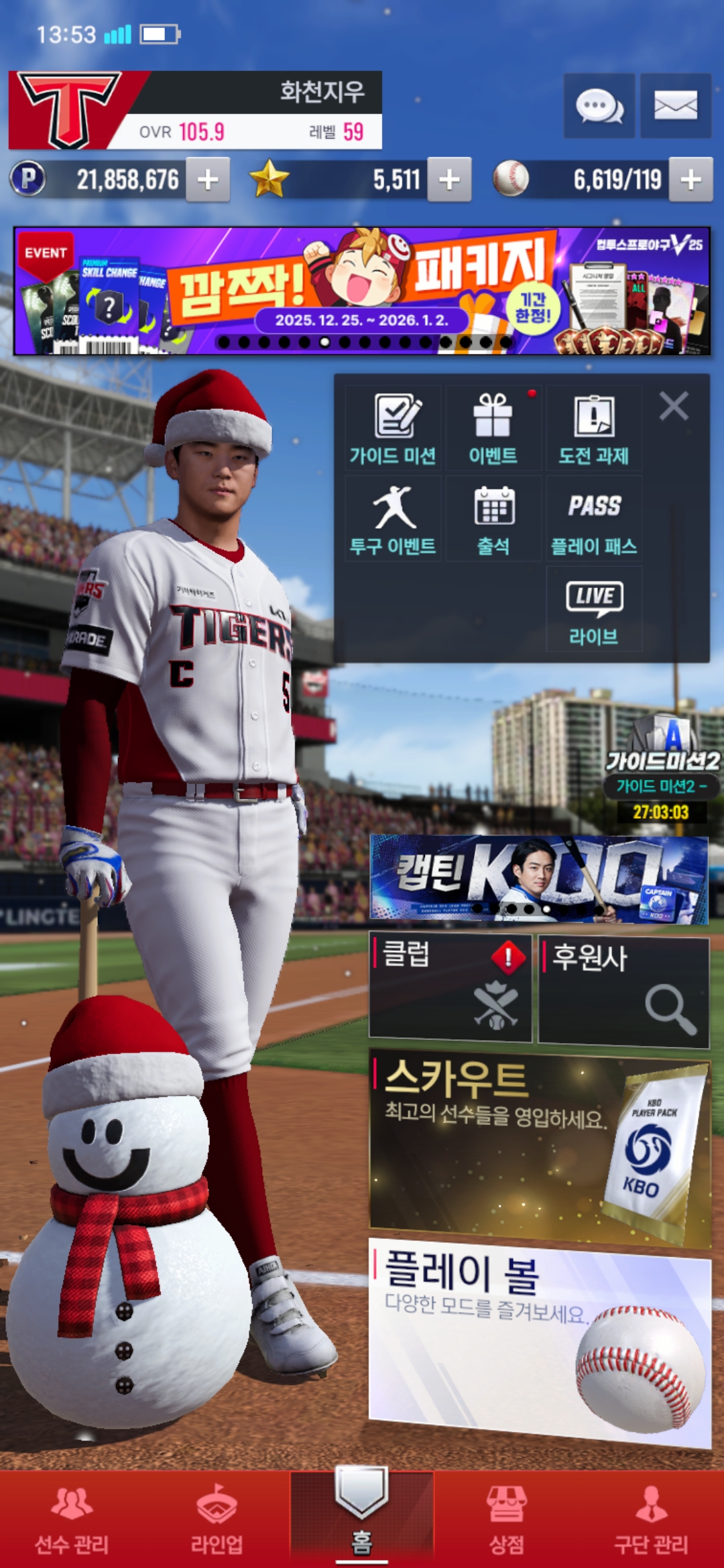Open the 라이브 menu
Image resolution: width=724 pixels, height=1568 pixels.
tap(594, 610)
